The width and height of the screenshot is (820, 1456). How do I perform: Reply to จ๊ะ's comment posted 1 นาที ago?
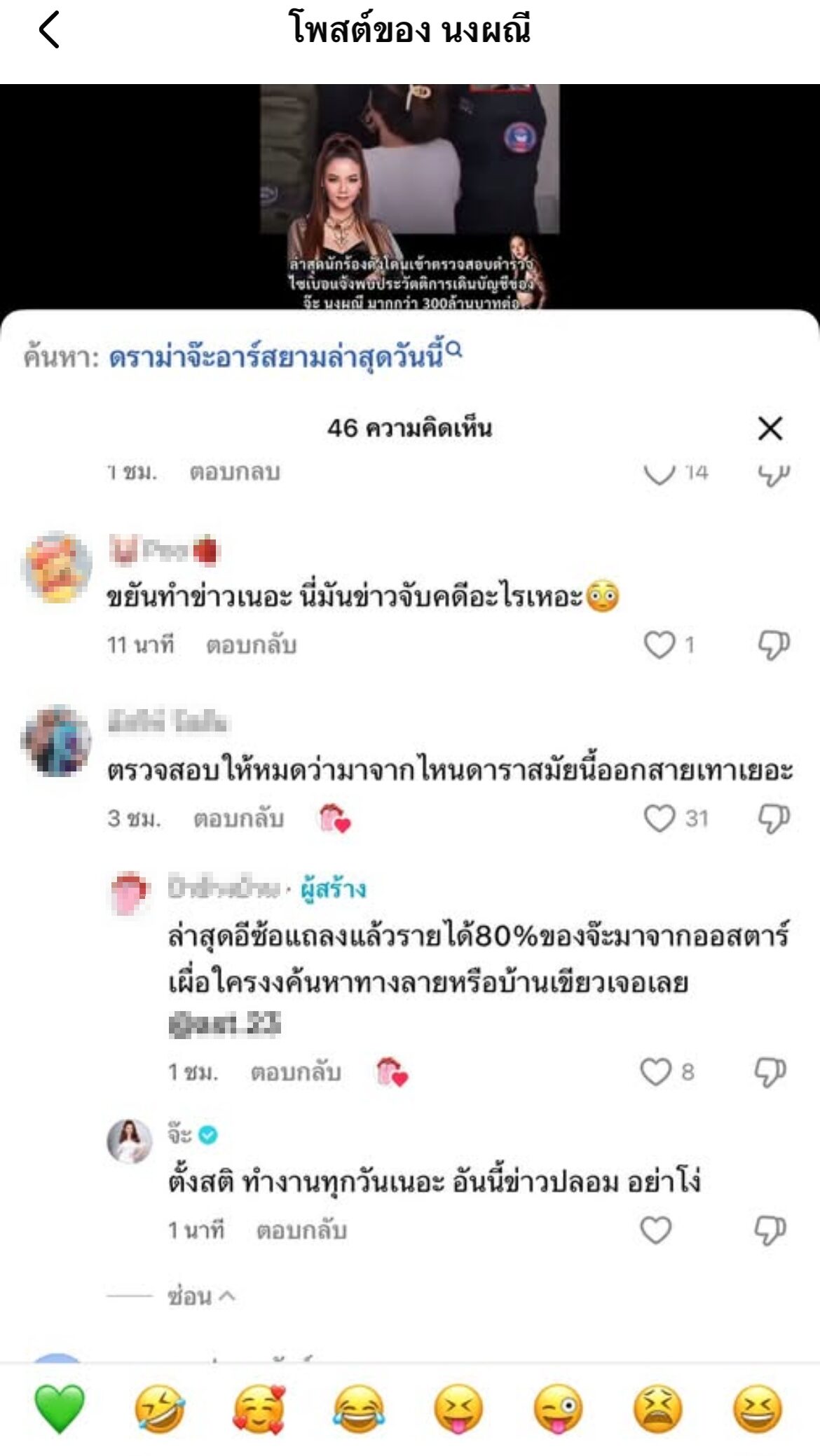click(301, 1230)
